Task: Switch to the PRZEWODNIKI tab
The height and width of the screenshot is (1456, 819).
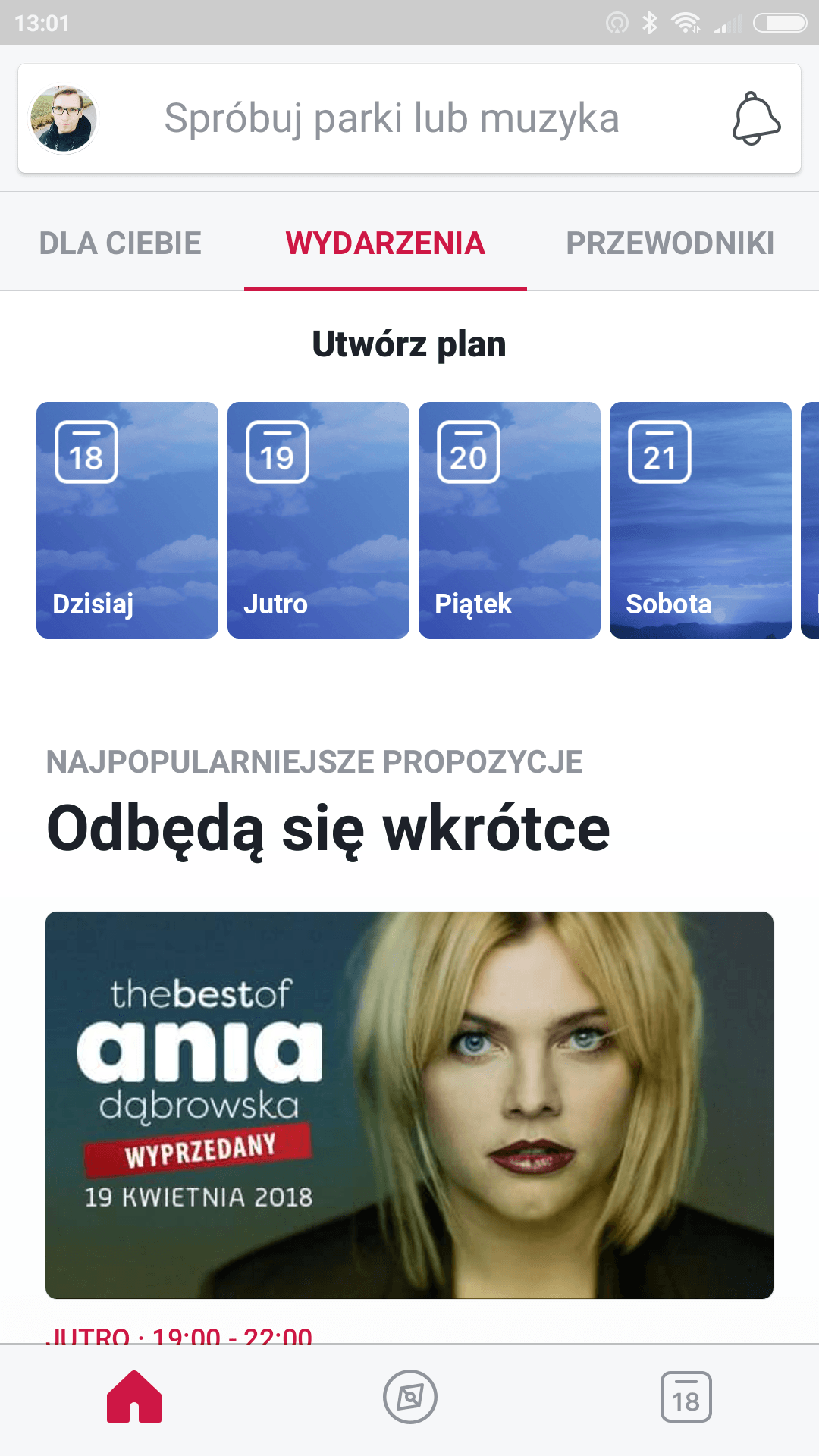Action: pyautogui.click(x=670, y=243)
